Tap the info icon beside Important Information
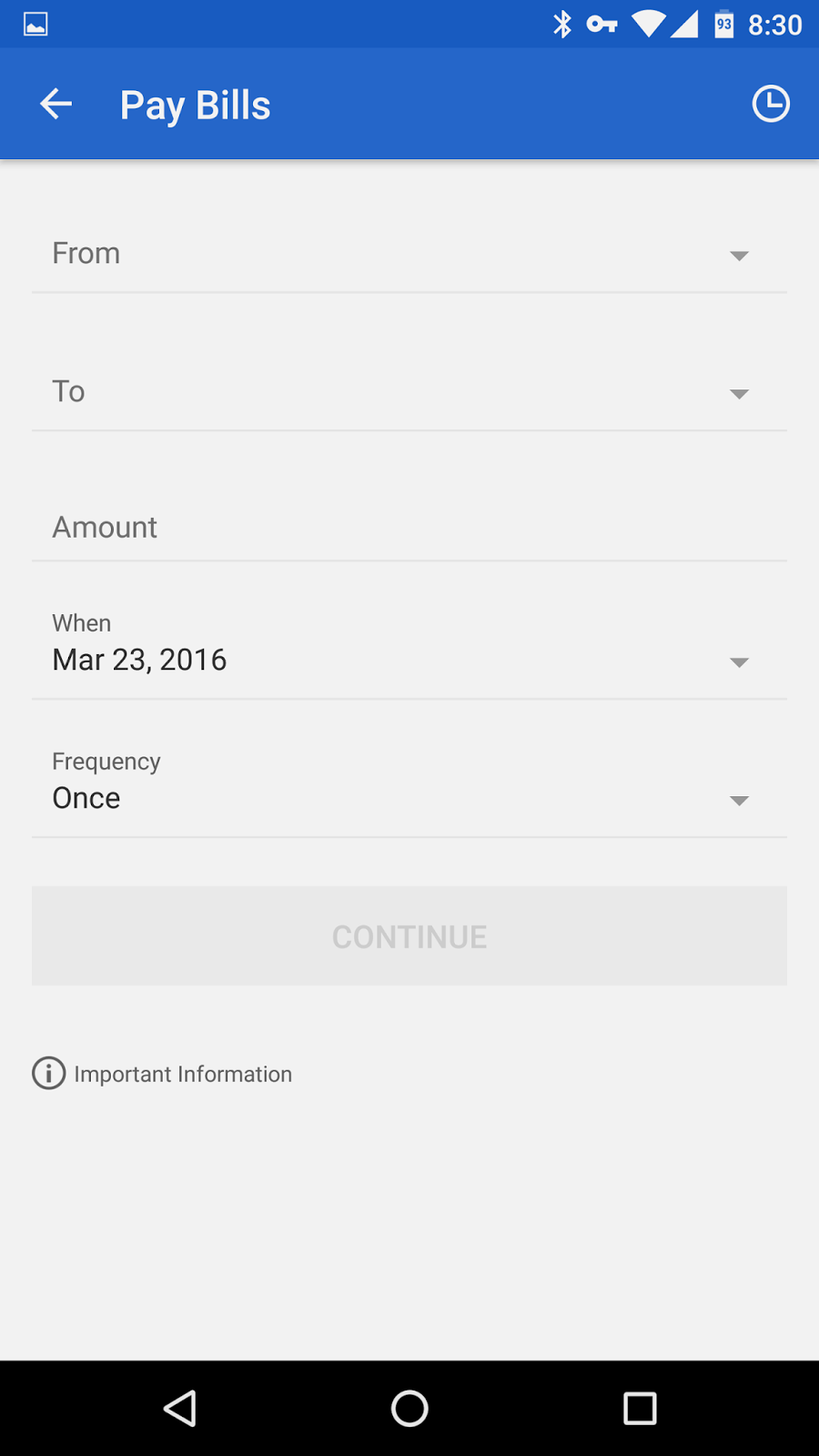 point(47,1073)
